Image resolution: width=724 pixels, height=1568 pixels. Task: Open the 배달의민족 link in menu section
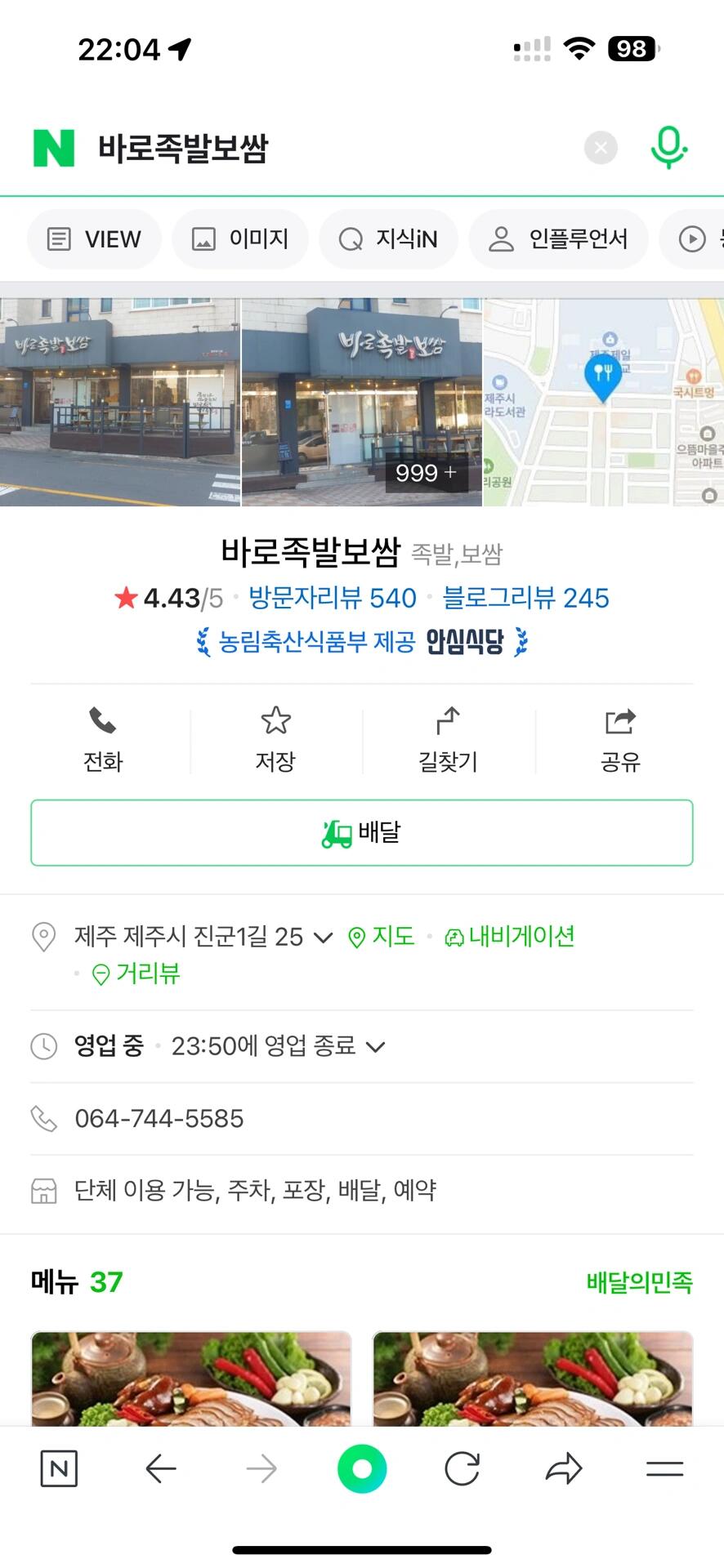(x=639, y=1282)
